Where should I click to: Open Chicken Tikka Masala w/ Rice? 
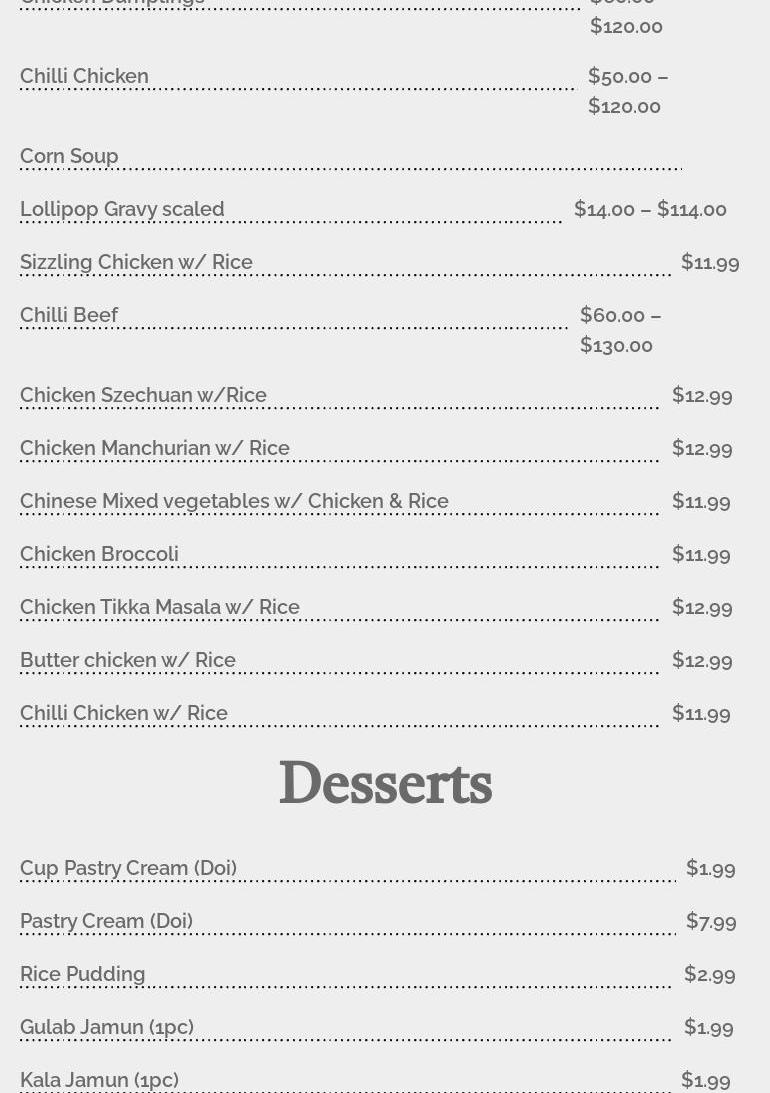[x=160, y=607]
